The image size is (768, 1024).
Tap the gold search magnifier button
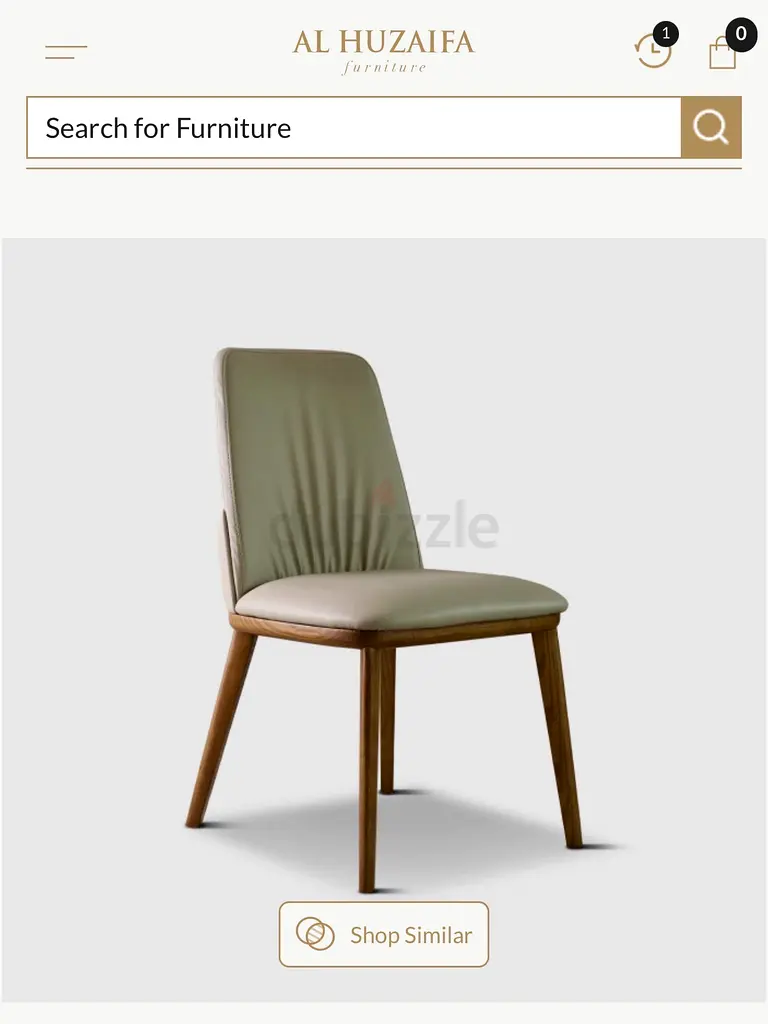711,128
